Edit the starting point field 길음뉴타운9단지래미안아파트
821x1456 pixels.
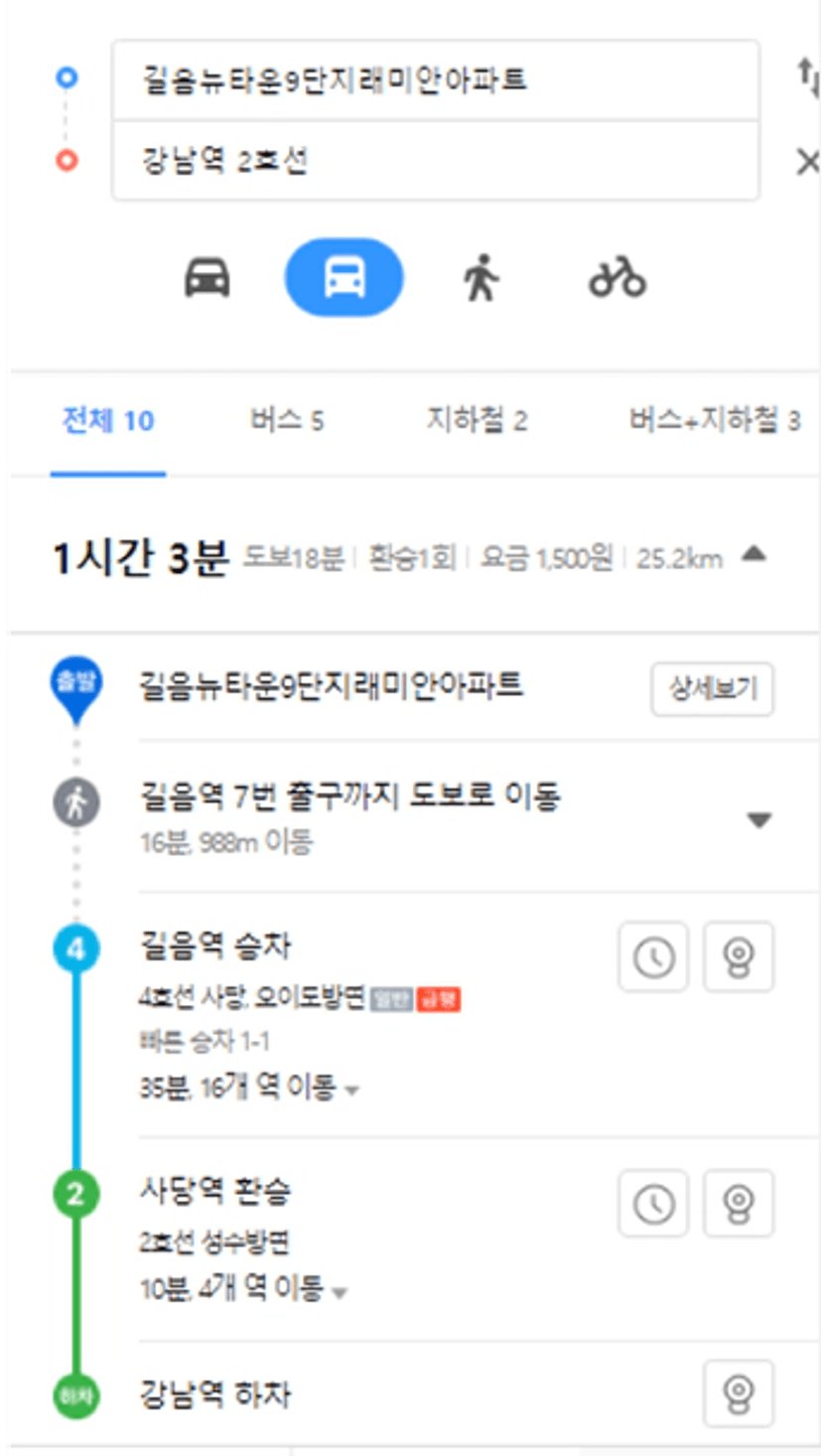[x=435, y=79]
